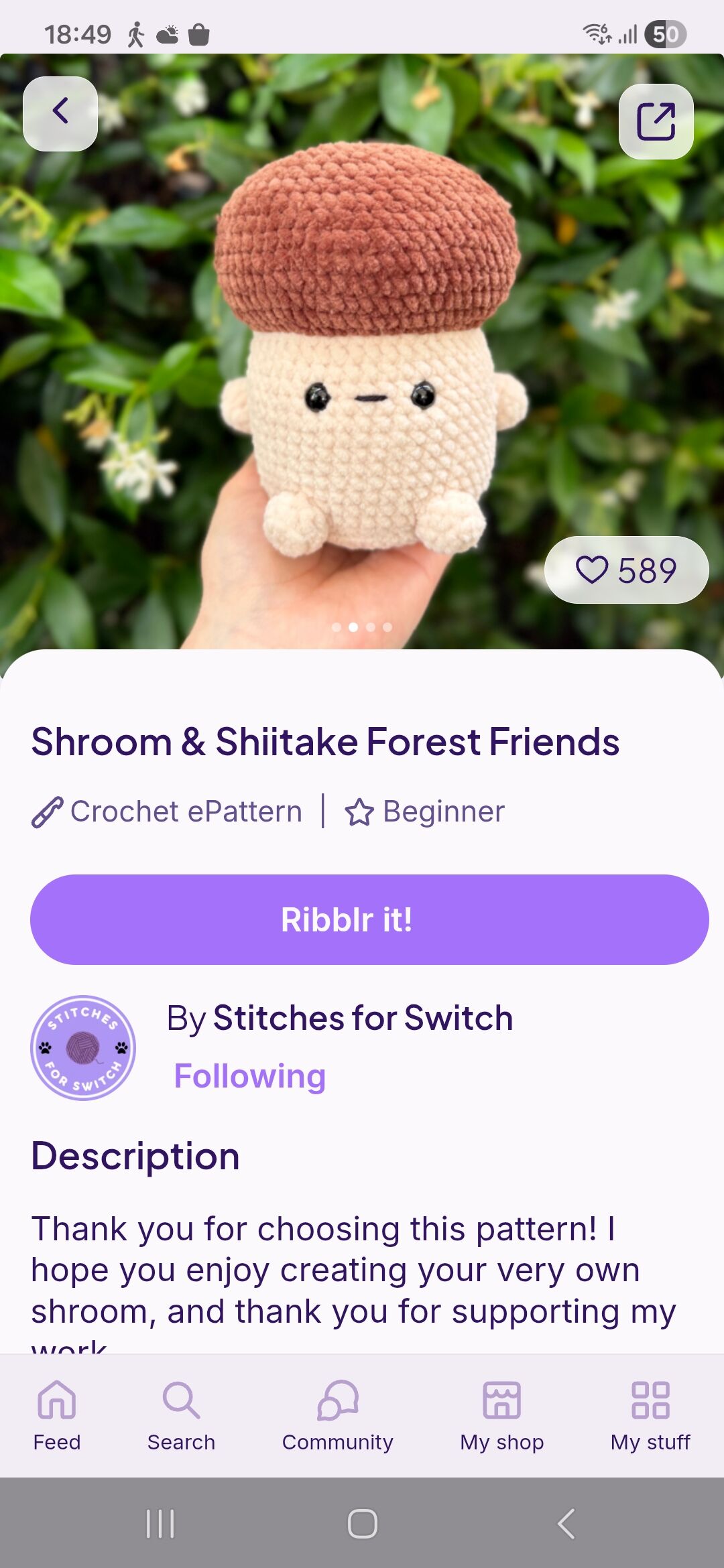This screenshot has height=1568, width=724.
Task: Go back using the top-left arrow
Action: [60, 113]
